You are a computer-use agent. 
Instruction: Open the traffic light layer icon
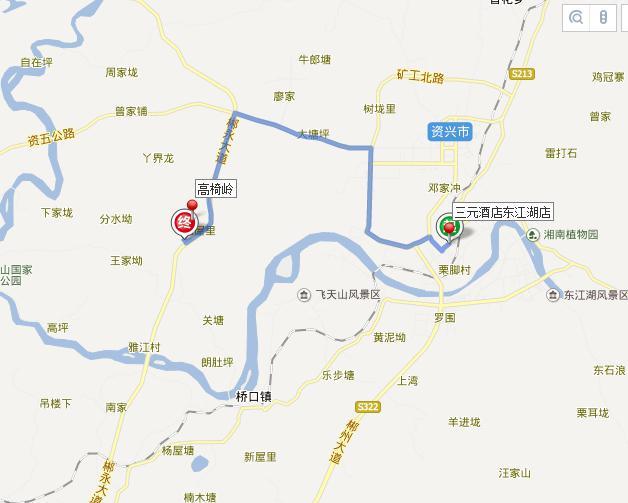(603, 17)
